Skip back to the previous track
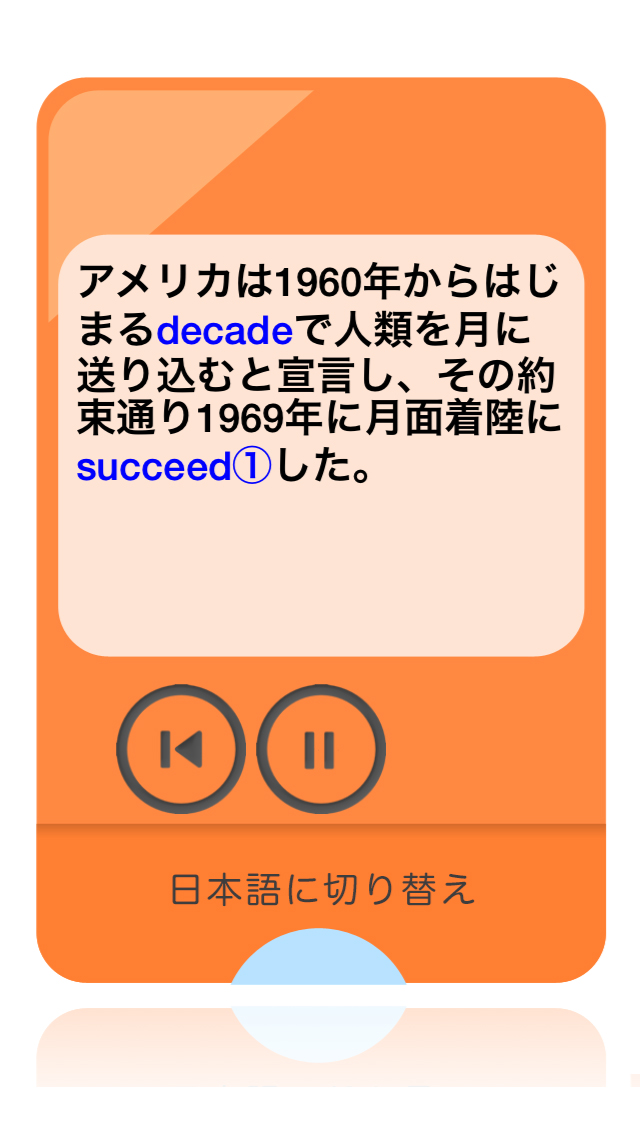The height and width of the screenshot is (1136, 640). pyautogui.click(x=181, y=748)
